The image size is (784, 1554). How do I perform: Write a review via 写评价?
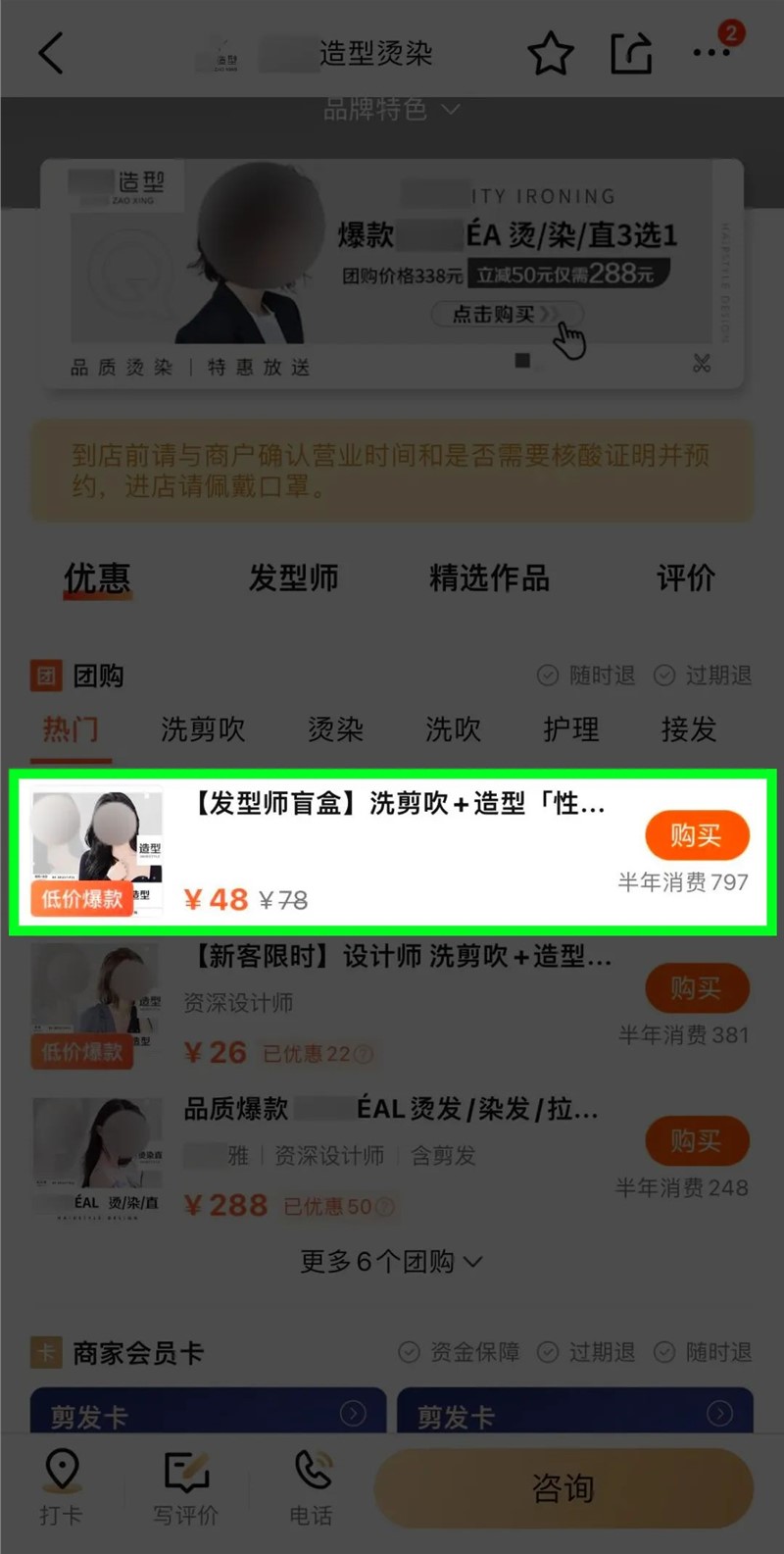(185, 1486)
